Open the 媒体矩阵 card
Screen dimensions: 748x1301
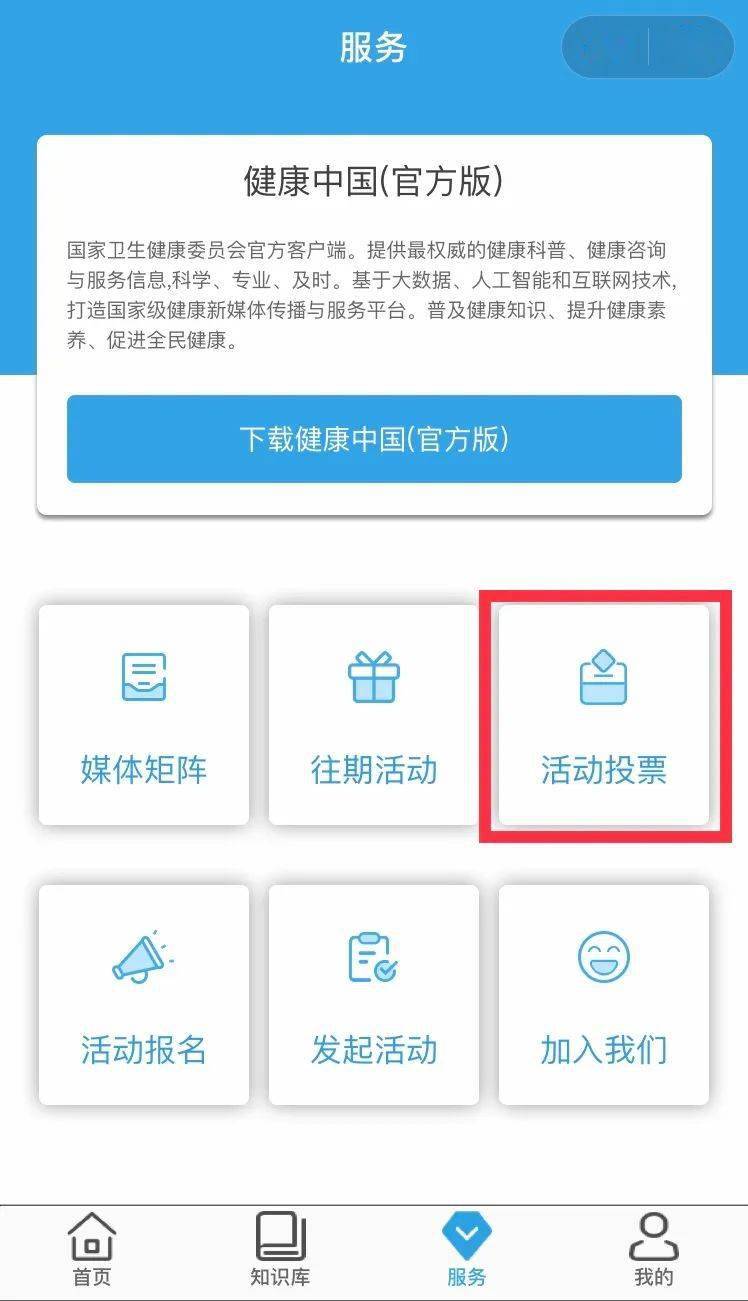pos(144,716)
